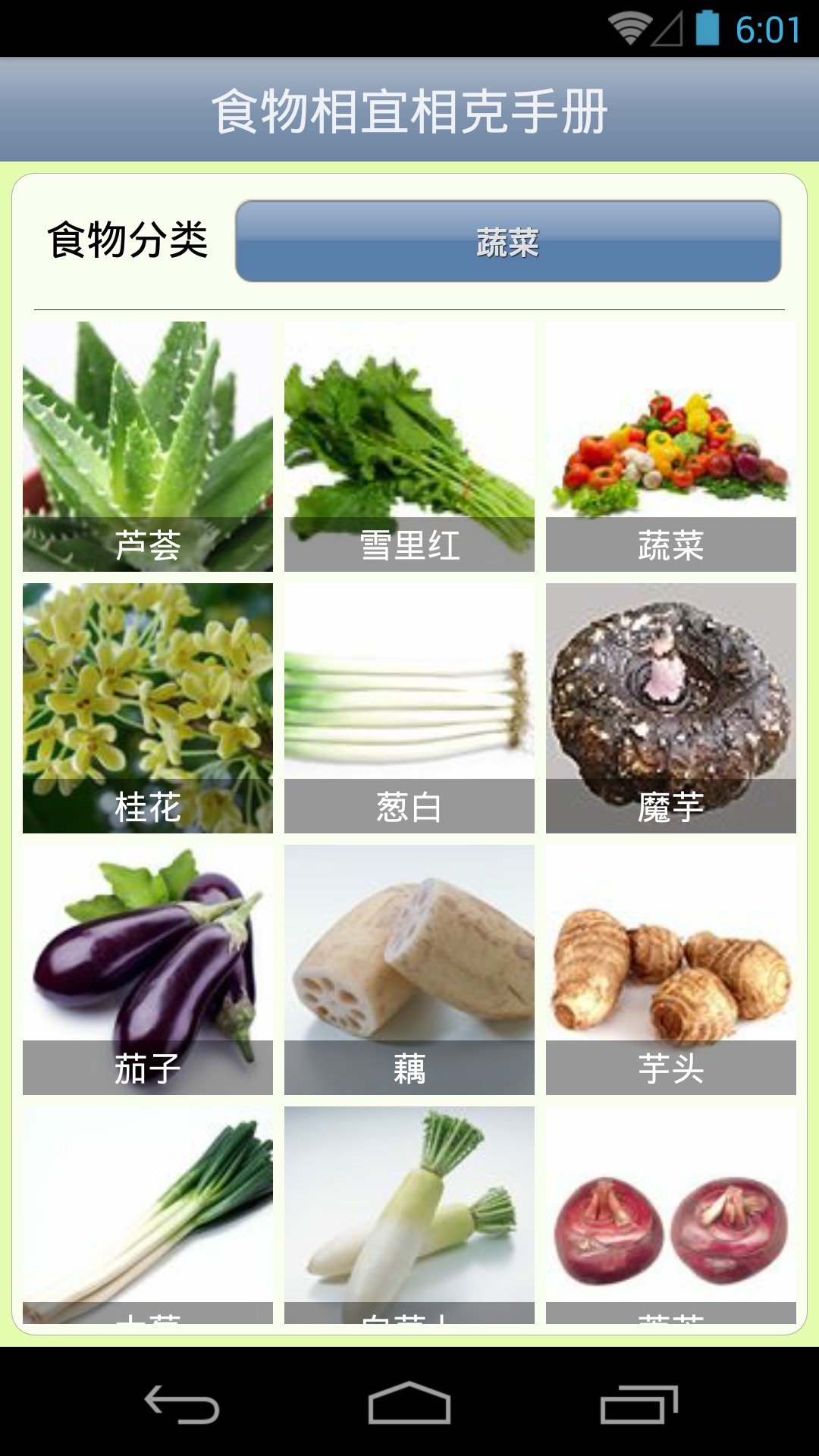Select the 藕 lotus root tile
Image resolution: width=819 pixels, height=1456 pixels.
coord(409,969)
